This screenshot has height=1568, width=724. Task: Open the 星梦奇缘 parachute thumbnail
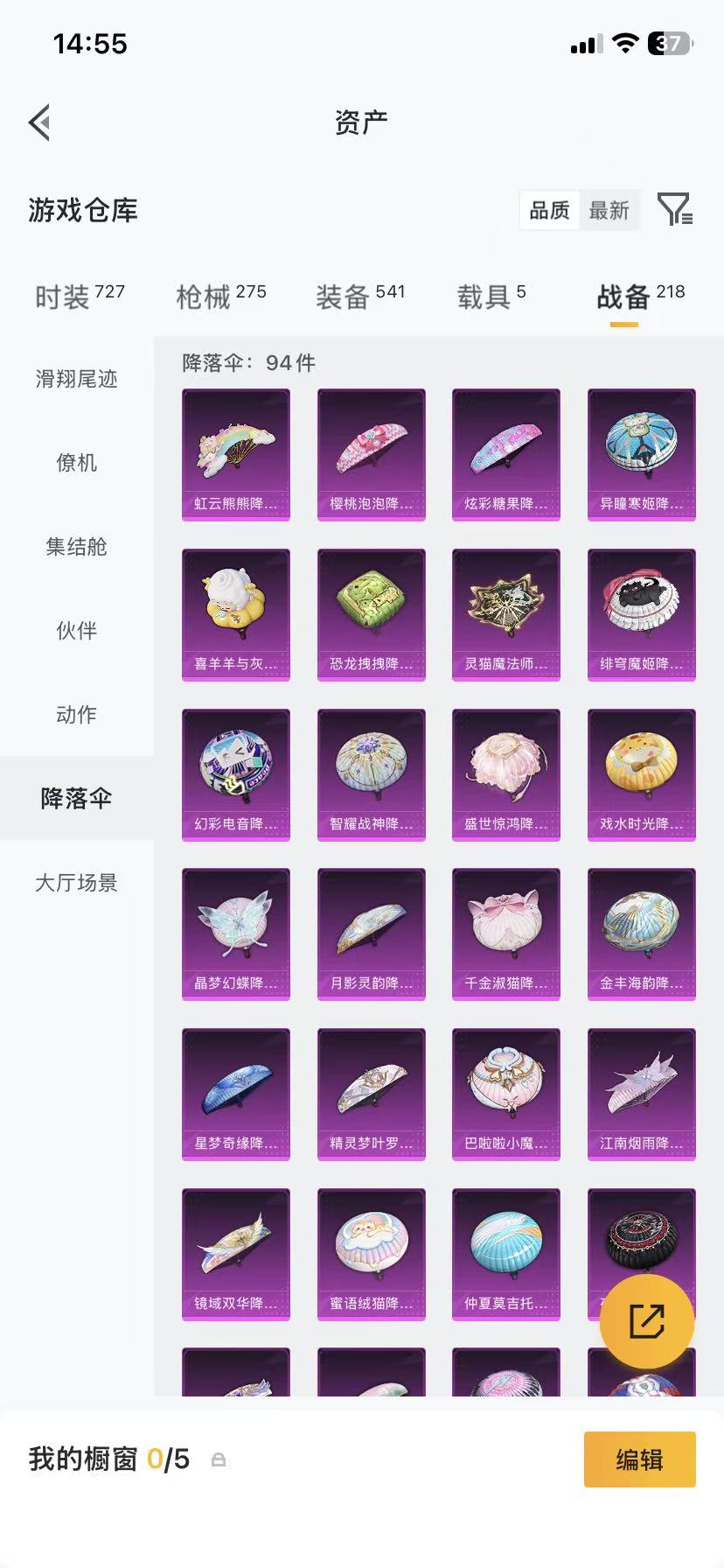click(235, 1094)
